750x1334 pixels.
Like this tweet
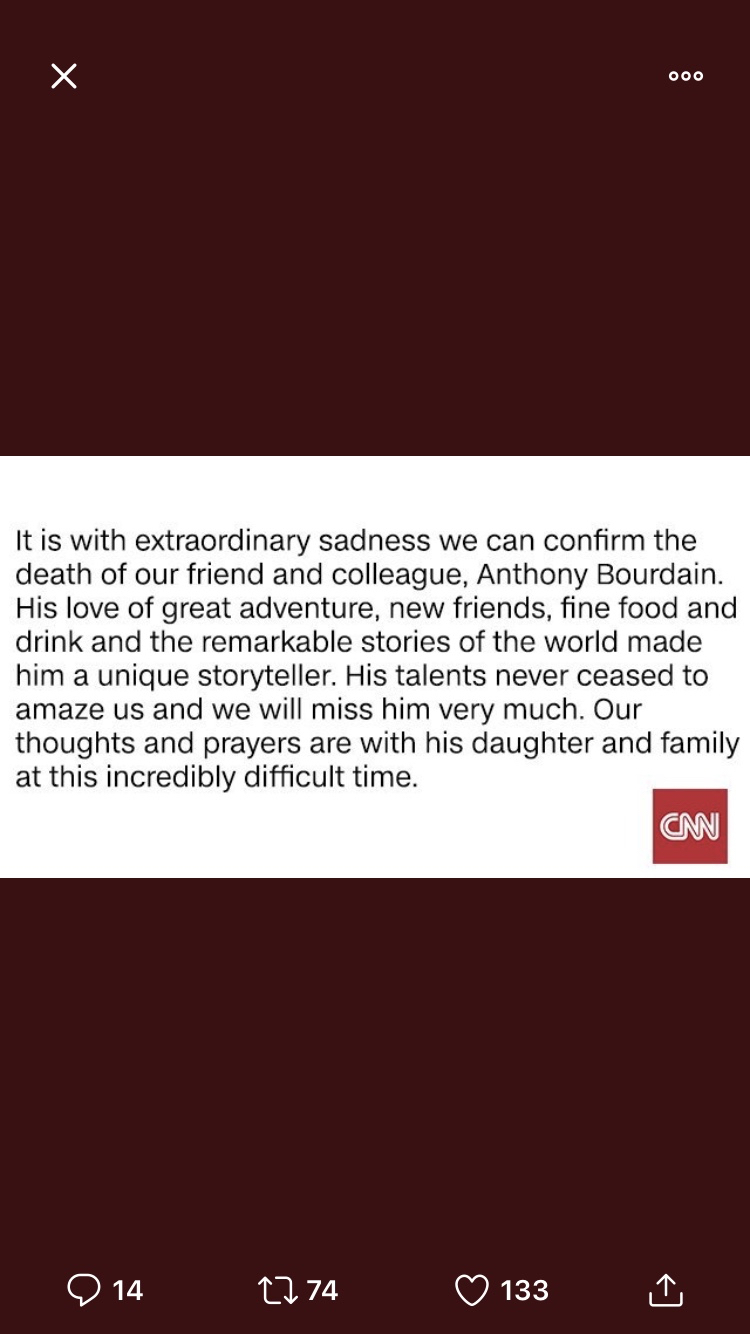[472, 1289]
